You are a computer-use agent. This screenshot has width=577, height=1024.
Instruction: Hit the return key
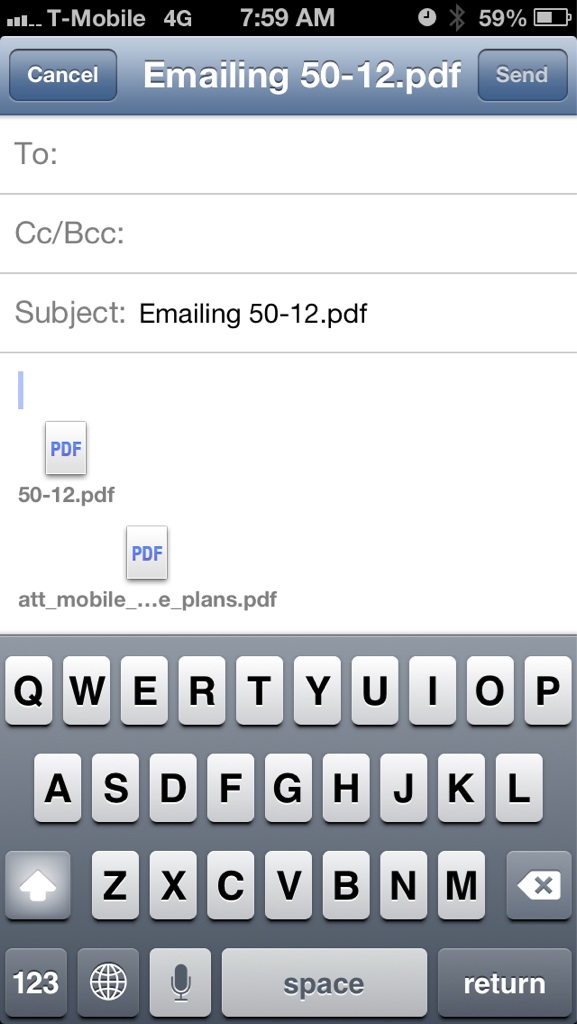click(505, 982)
